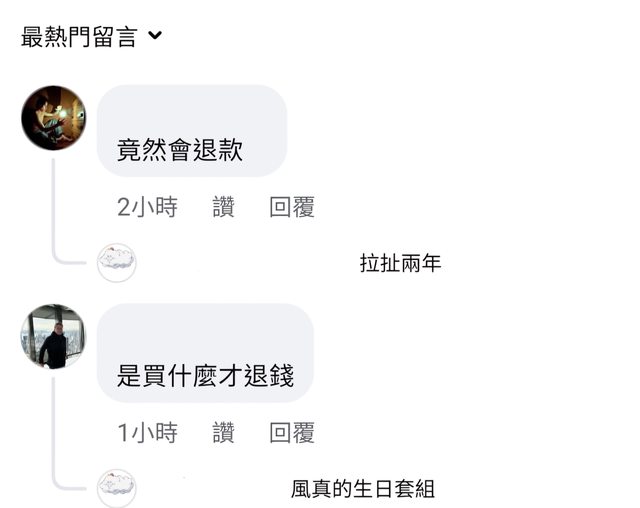Open the reply 拉扯兩年
640x508 pixels.
click(400, 264)
